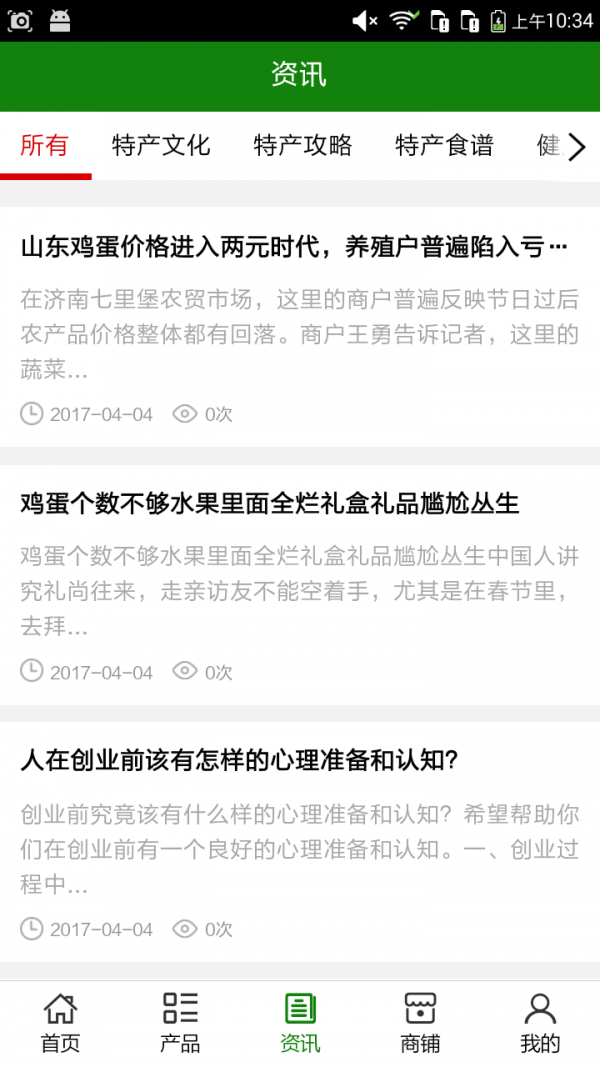This screenshot has width=600, height=1067.
Task: Switch to the 特产文化 tab
Action: click(x=161, y=146)
